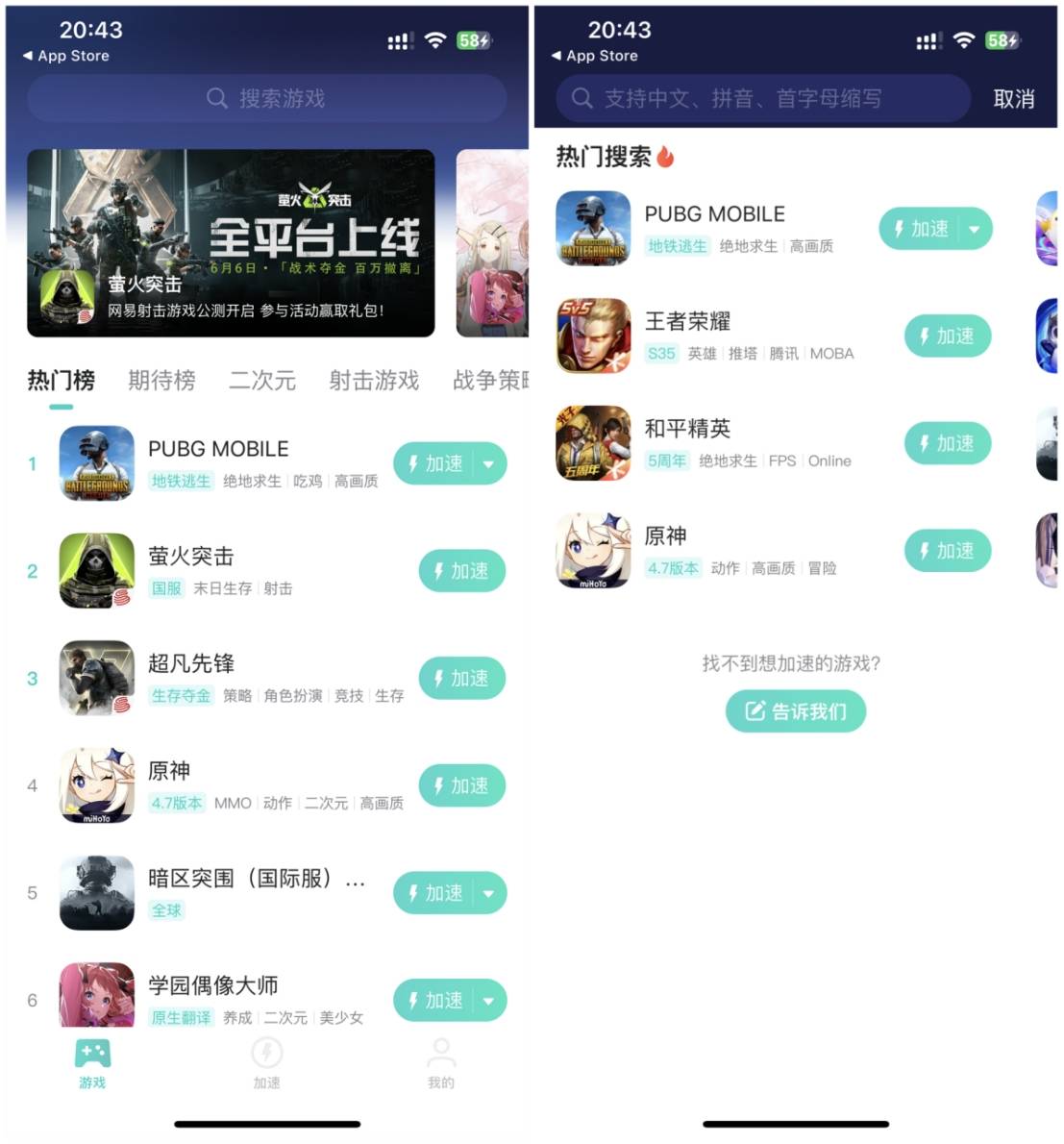
Task: Tap 加速 for 王者荣耀
Action: point(948,336)
